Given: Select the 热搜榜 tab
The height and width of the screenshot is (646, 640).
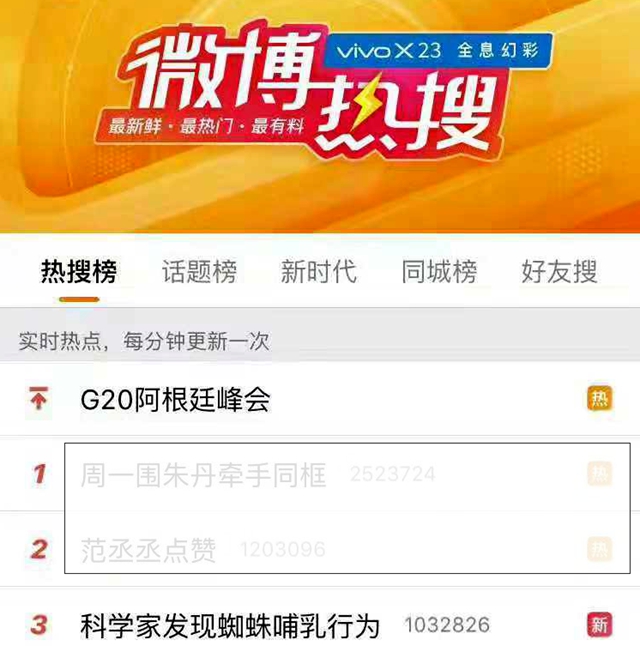Looking at the screenshot, I should coord(79,271).
